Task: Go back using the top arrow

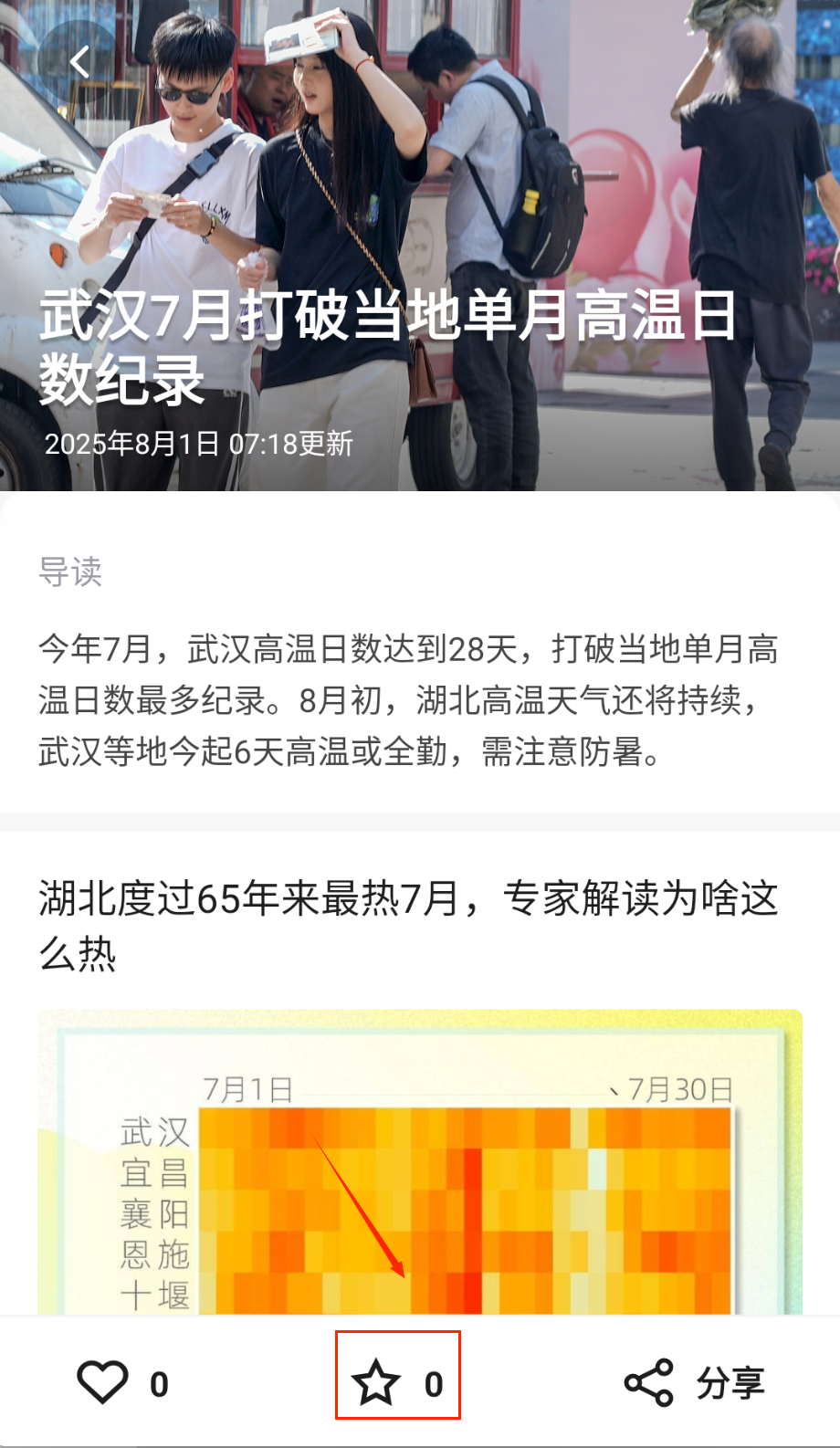Action: click(79, 62)
